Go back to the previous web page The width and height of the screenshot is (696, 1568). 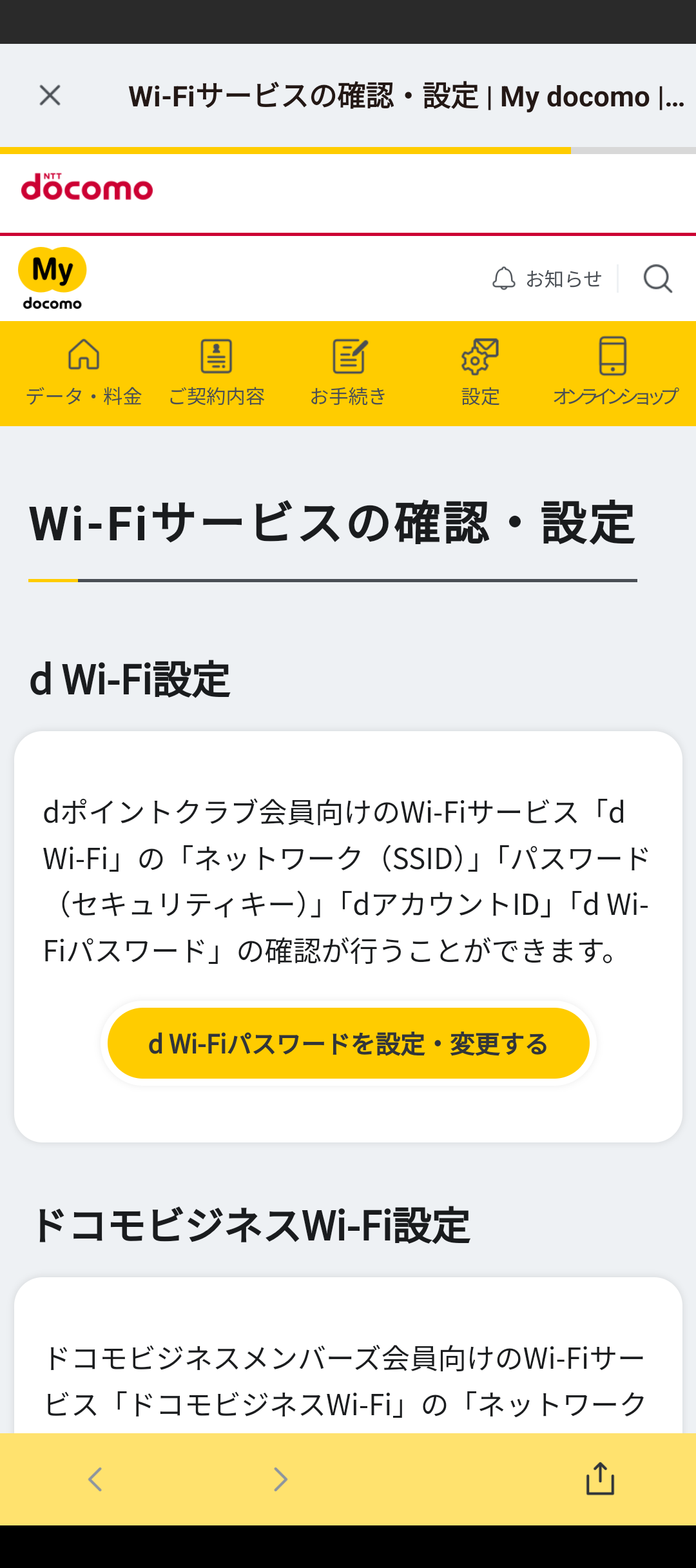(x=95, y=1479)
